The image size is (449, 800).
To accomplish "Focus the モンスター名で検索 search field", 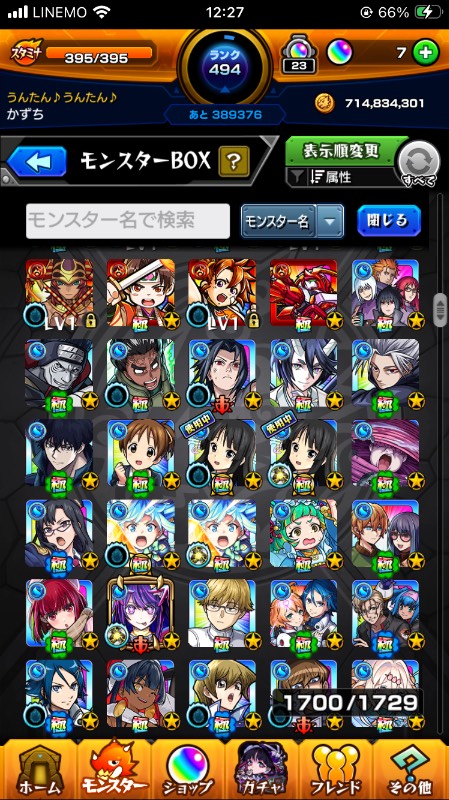I will (x=128, y=221).
